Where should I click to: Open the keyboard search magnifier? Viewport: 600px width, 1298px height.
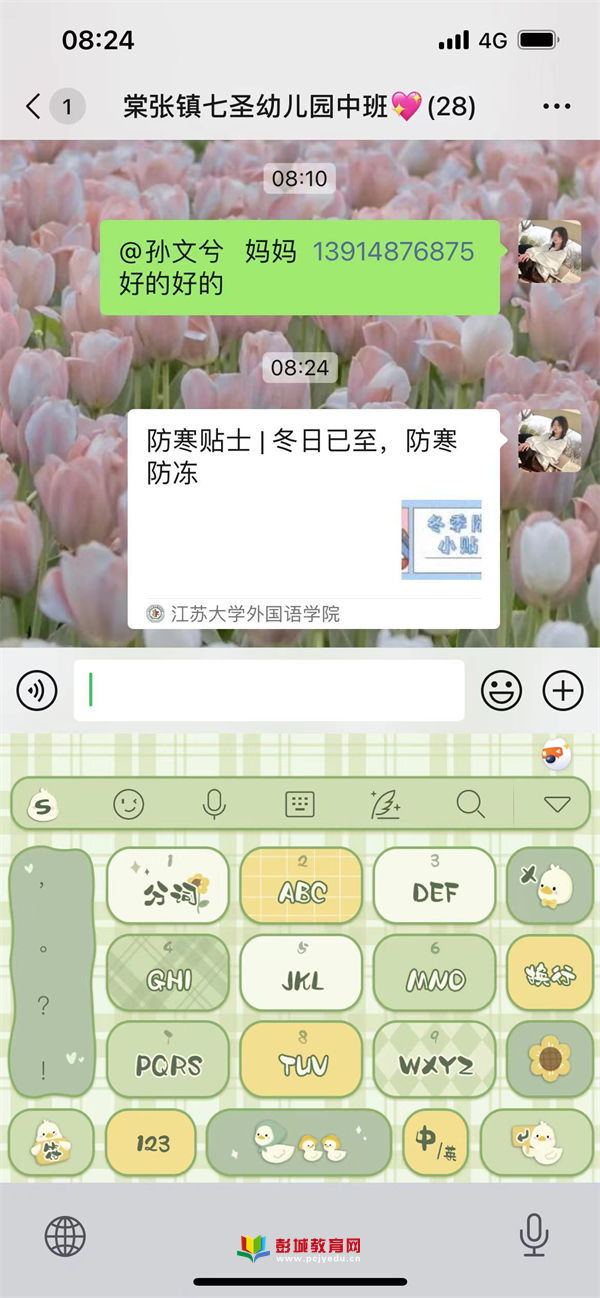pyautogui.click(x=470, y=803)
